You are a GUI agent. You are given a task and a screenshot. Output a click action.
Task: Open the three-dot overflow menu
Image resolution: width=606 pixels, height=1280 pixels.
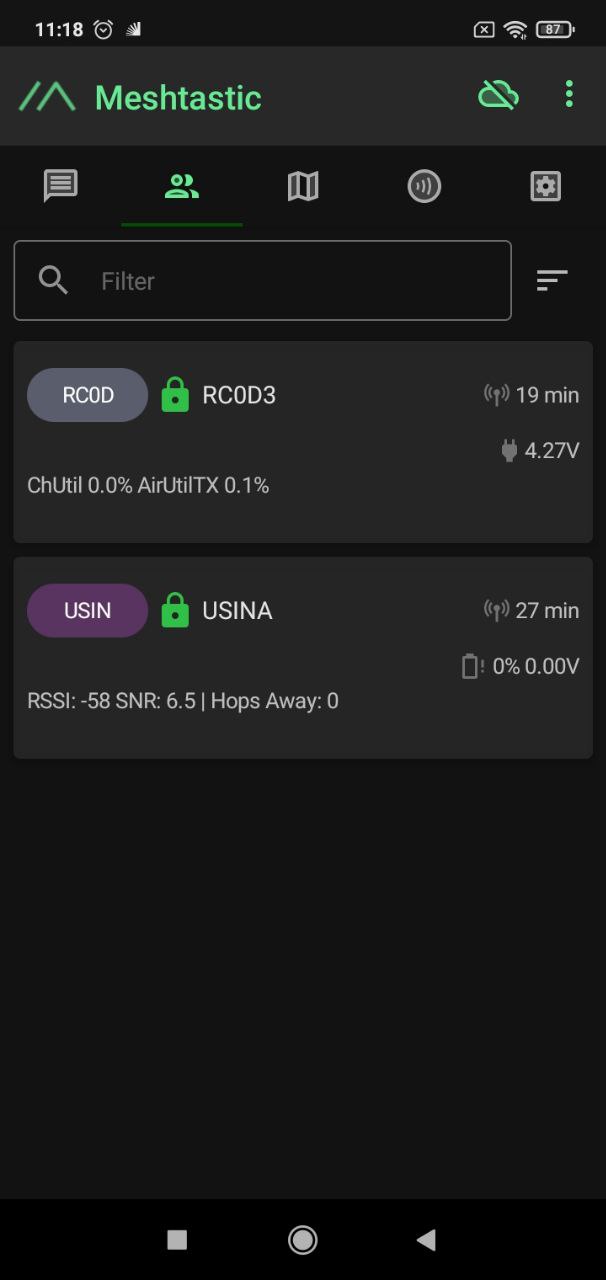[569, 95]
